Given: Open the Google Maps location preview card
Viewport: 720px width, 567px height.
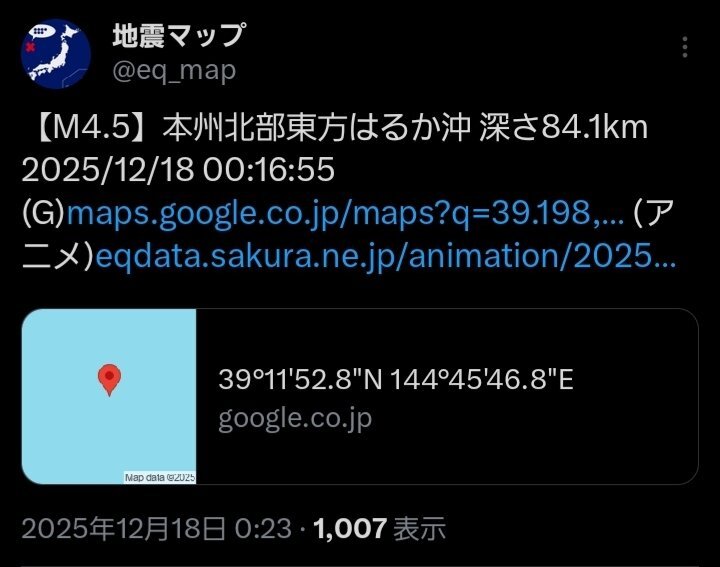Looking at the screenshot, I should tap(360, 397).
